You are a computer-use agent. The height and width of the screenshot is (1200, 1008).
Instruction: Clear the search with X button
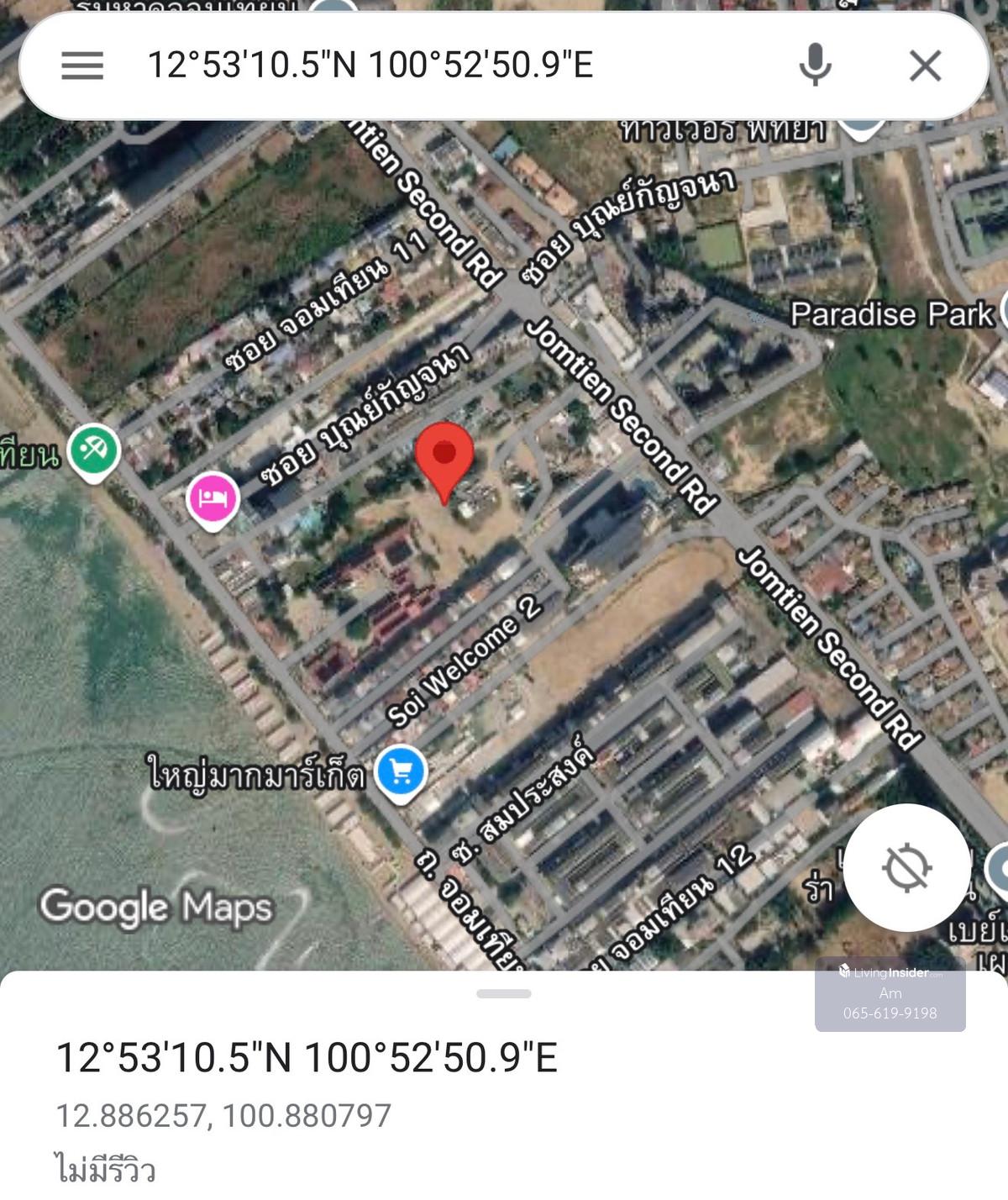[925, 65]
